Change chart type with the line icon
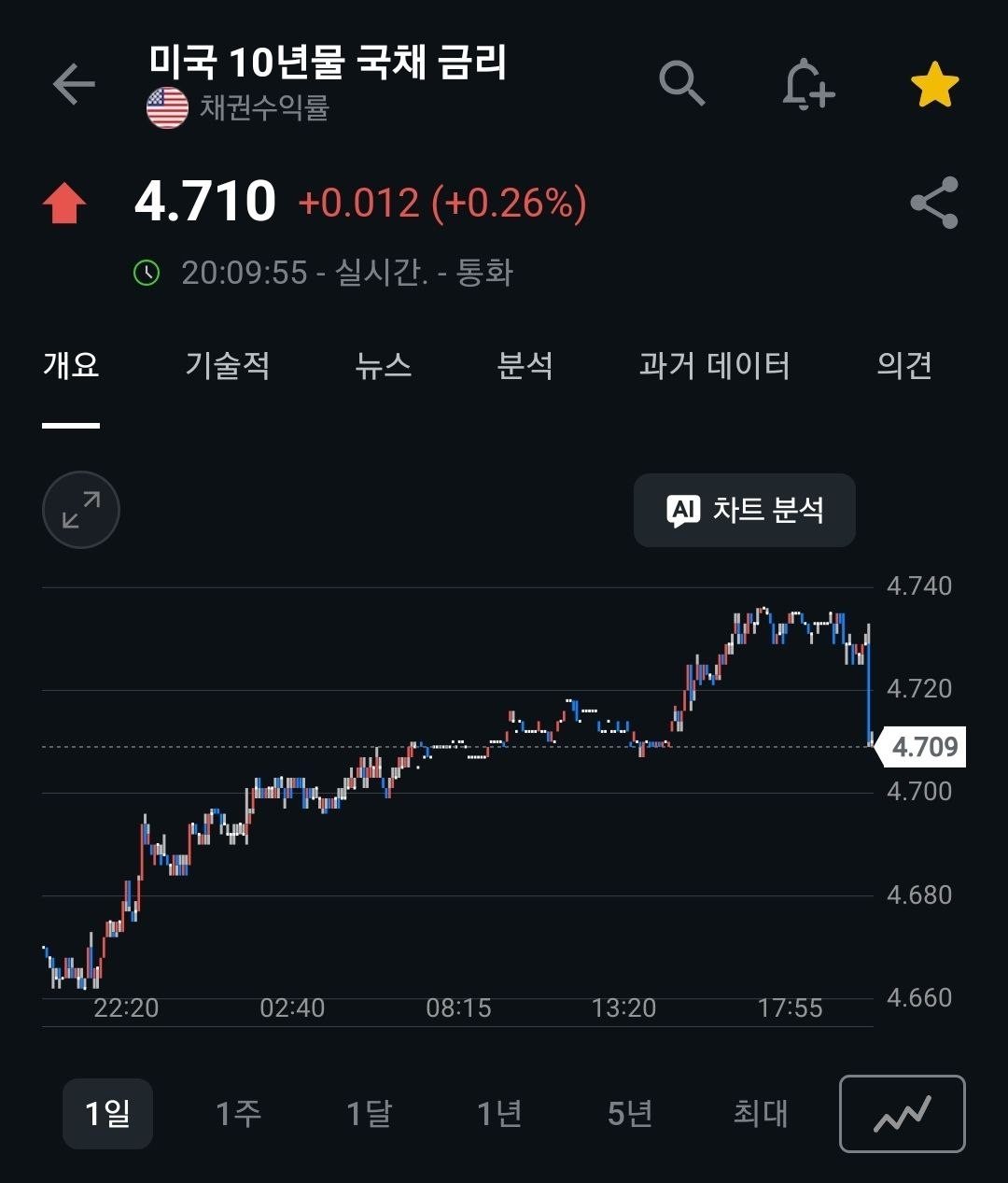1008x1183 pixels. point(903,1114)
